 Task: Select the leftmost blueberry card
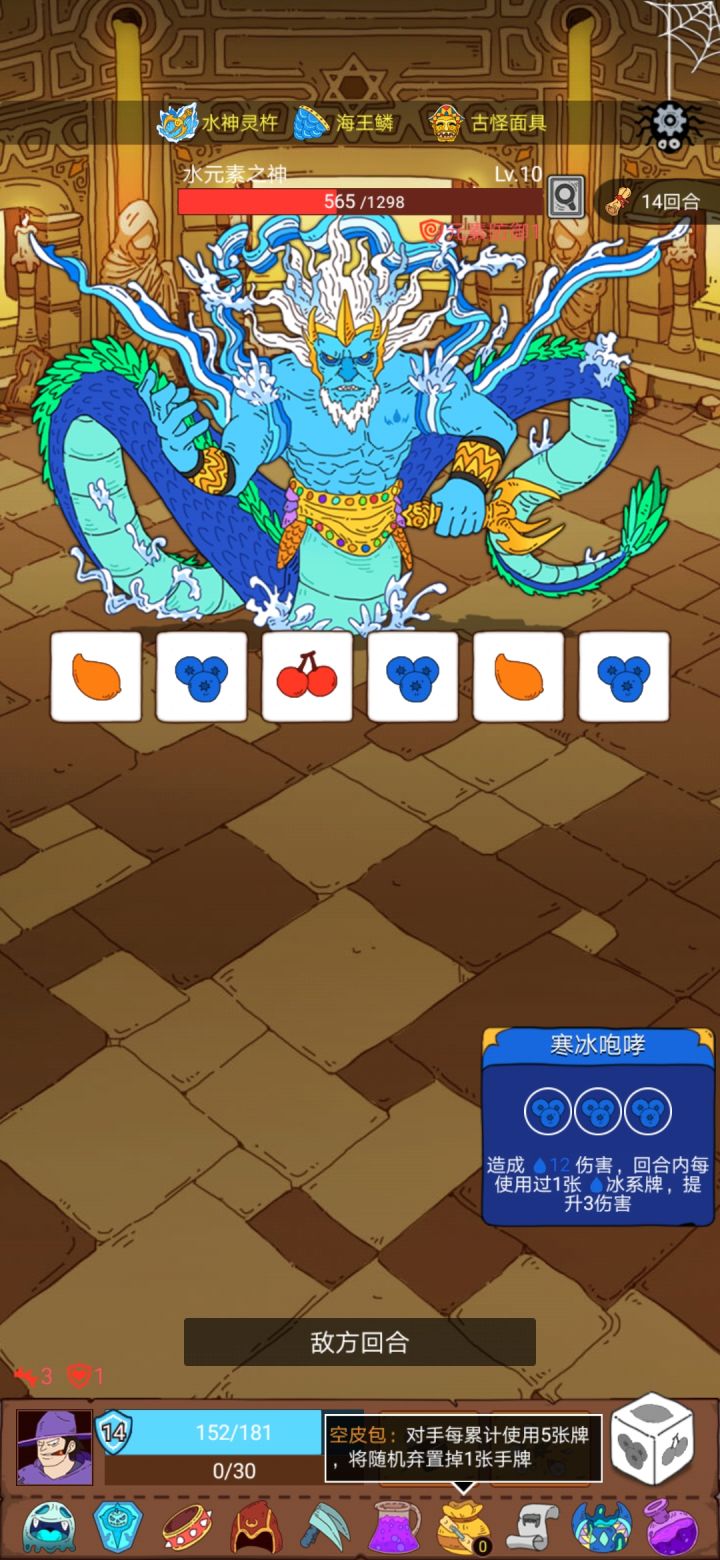[201, 675]
